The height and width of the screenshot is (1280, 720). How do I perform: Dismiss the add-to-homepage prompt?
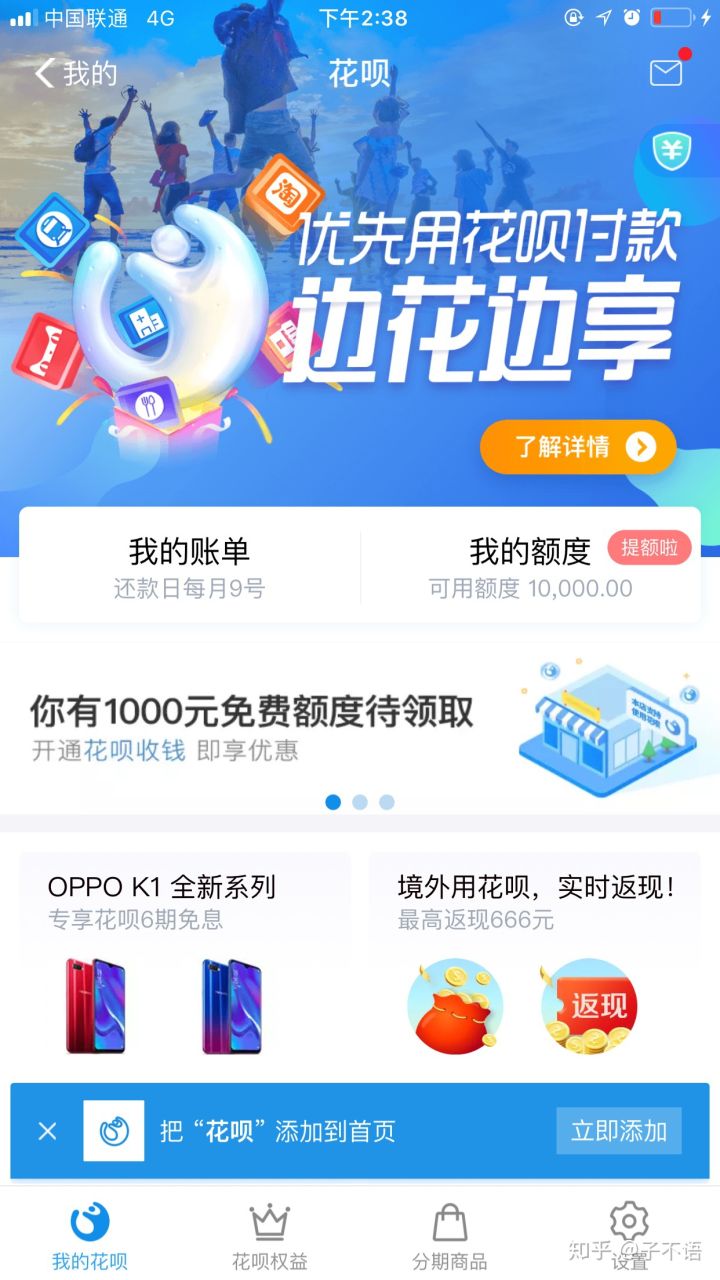[47, 1131]
